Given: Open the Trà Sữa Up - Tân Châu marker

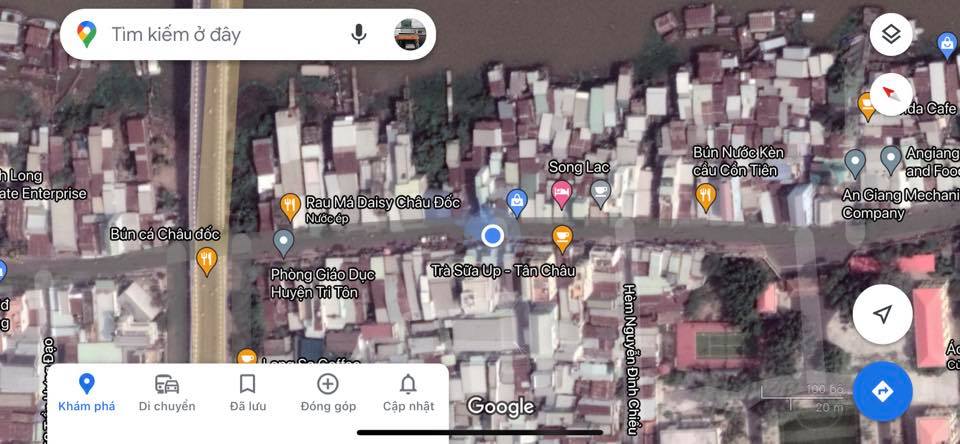Looking at the screenshot, I should click(x=562, y=238).
